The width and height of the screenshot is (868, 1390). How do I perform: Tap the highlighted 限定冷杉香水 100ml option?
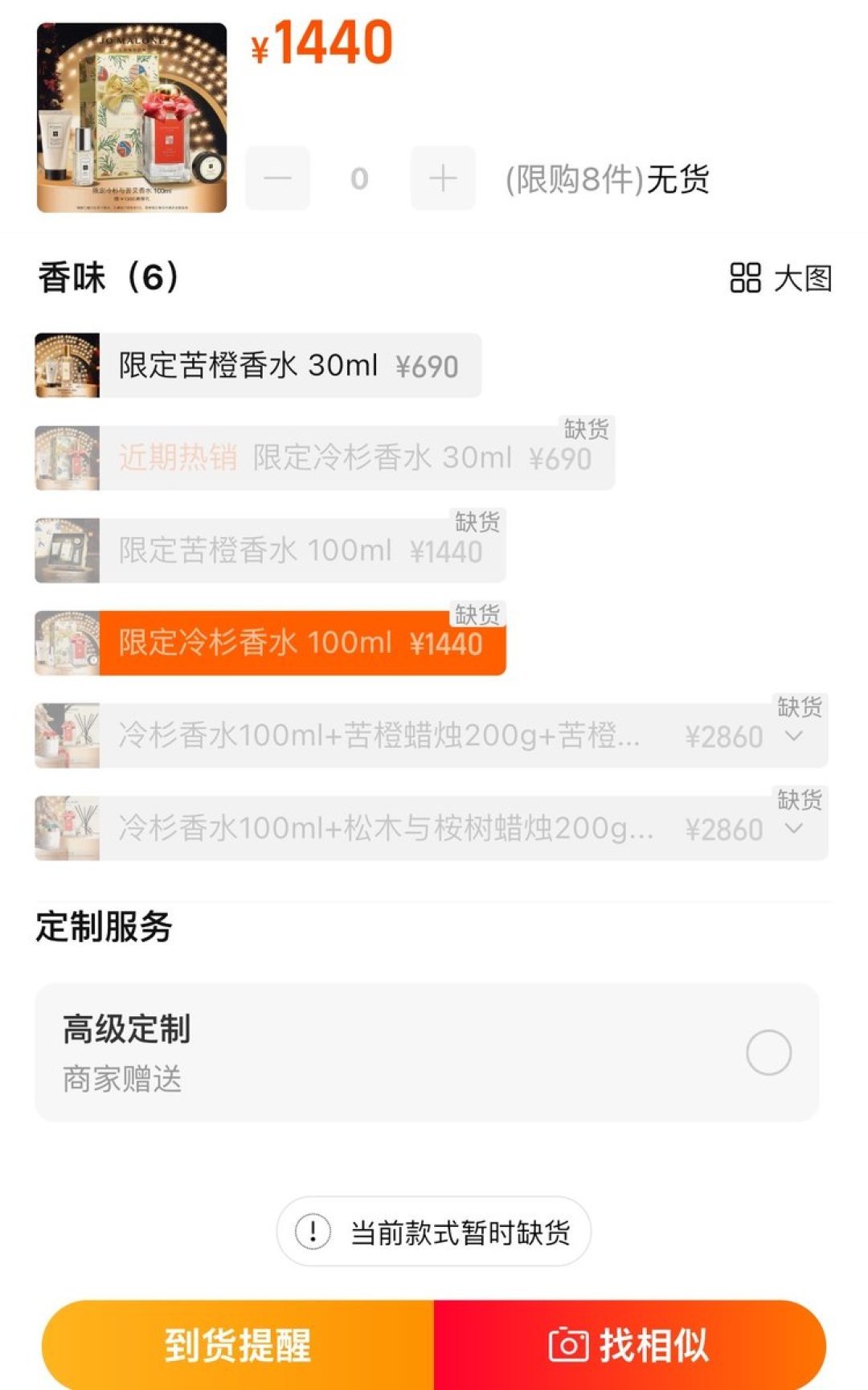(x=300, y=643)
